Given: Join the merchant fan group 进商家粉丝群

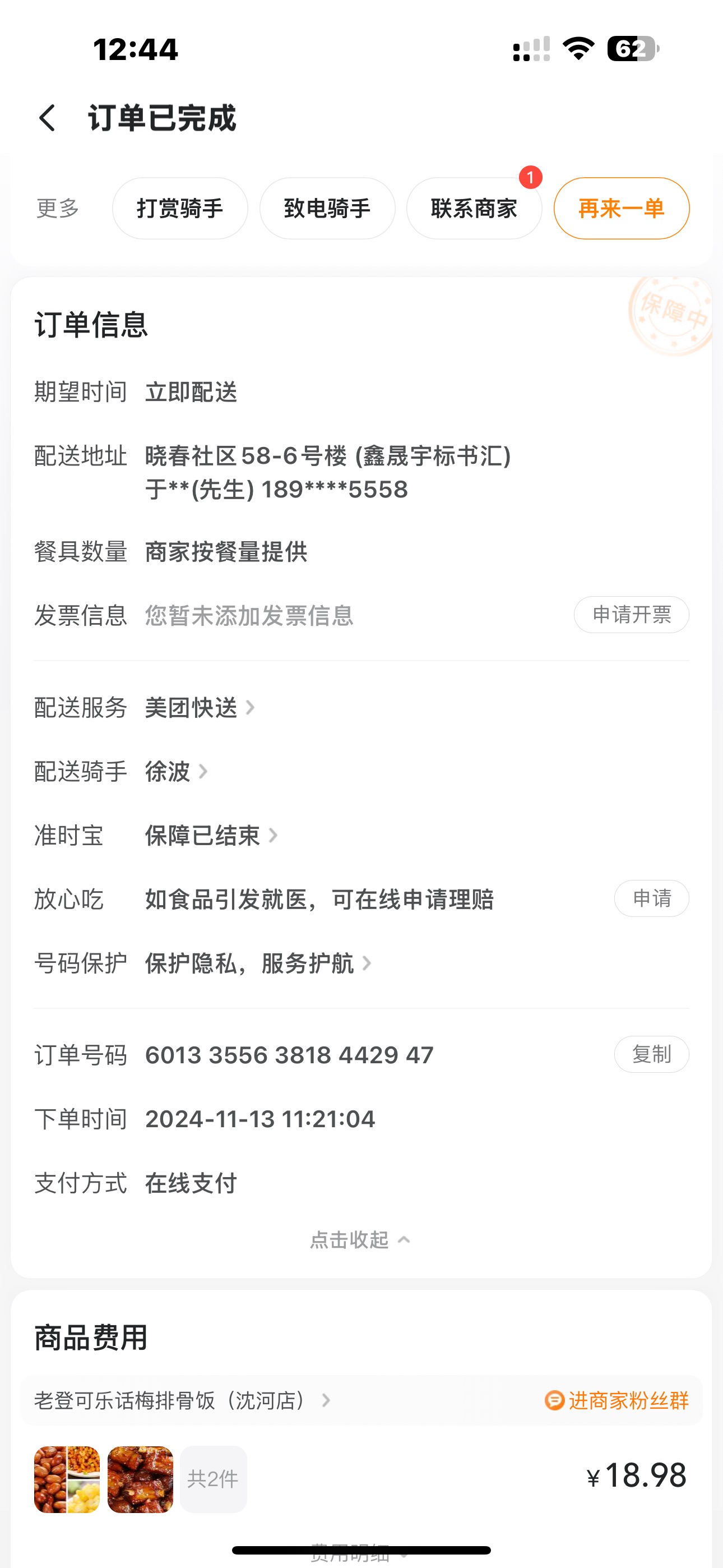Looking at the screenshot, I should 617,1400.
